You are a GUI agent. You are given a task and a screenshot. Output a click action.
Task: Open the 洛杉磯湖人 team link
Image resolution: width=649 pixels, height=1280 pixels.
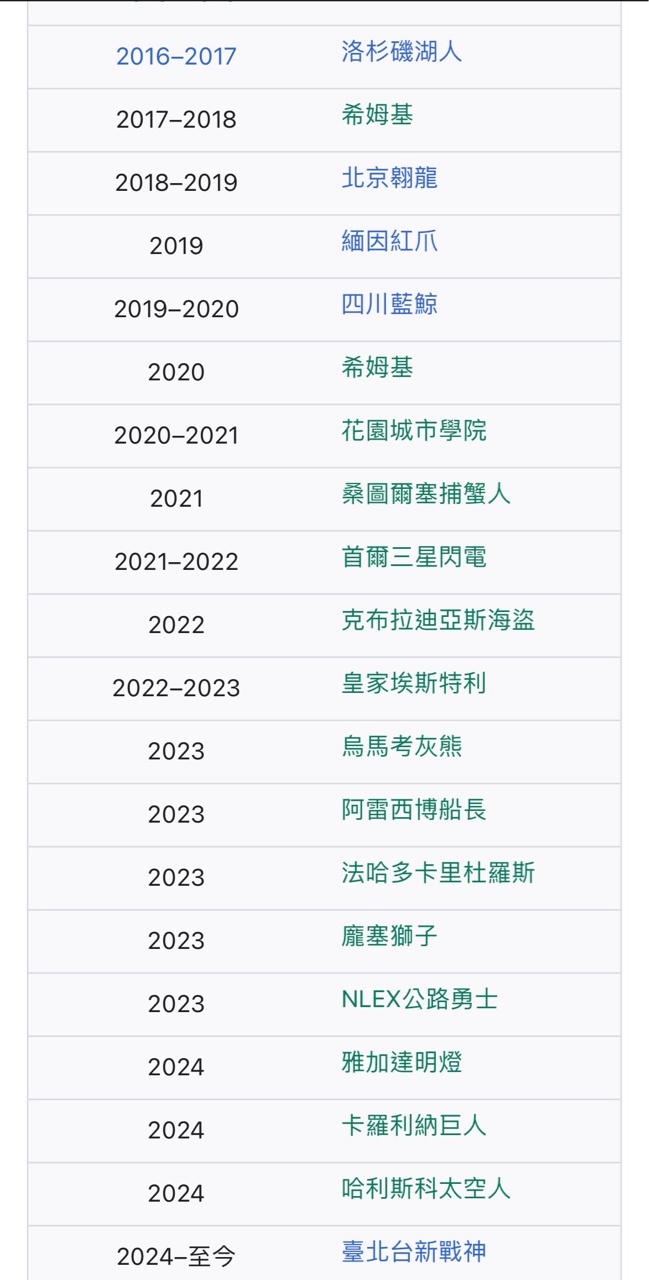[401, 52]
